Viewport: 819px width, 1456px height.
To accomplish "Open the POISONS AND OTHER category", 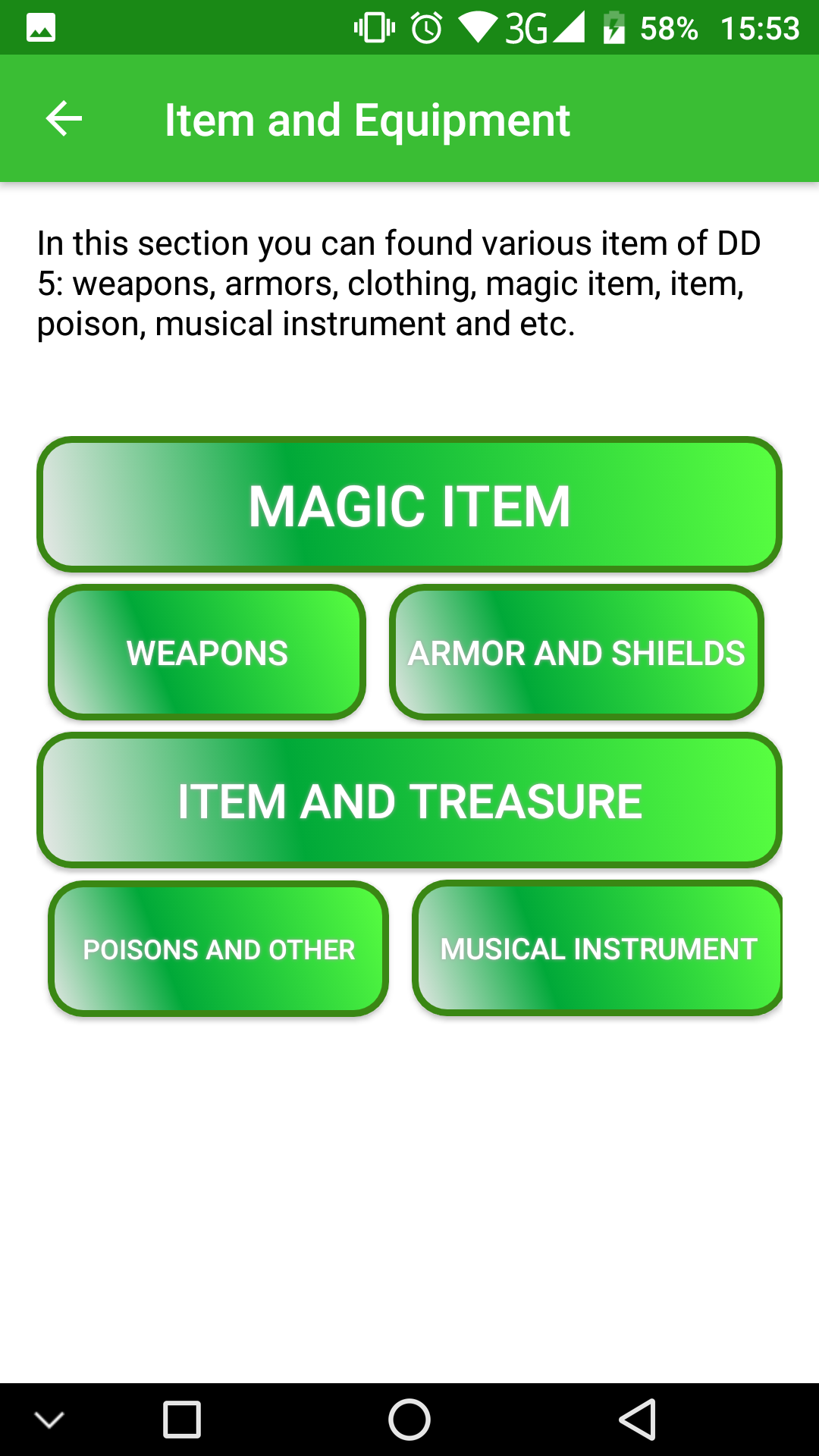I will (218, 948).
